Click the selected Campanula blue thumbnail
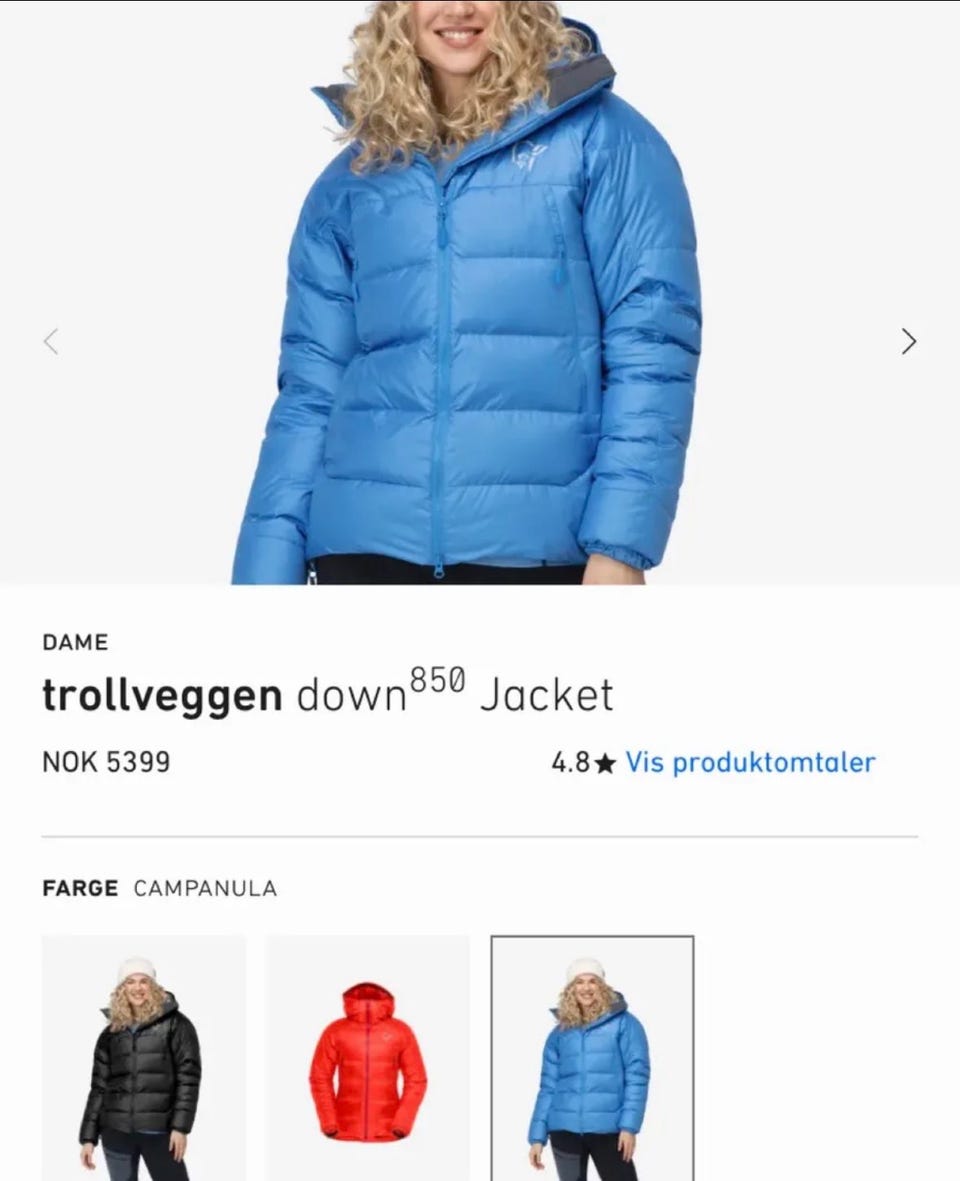Viewport: 960px width, 1181px height. [x=591, y=1062]
